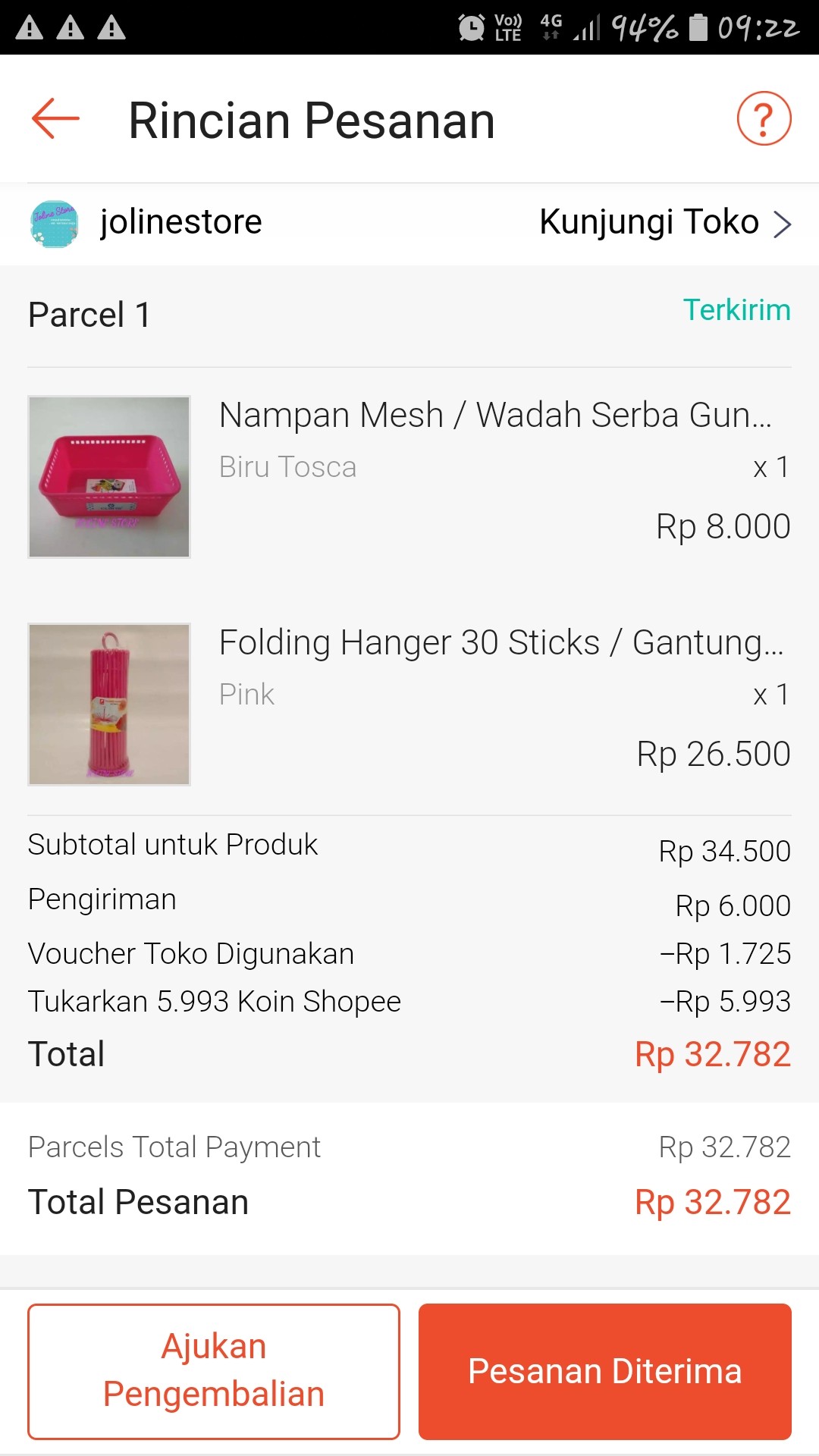Click the Terkirim shipping status label

738,309
